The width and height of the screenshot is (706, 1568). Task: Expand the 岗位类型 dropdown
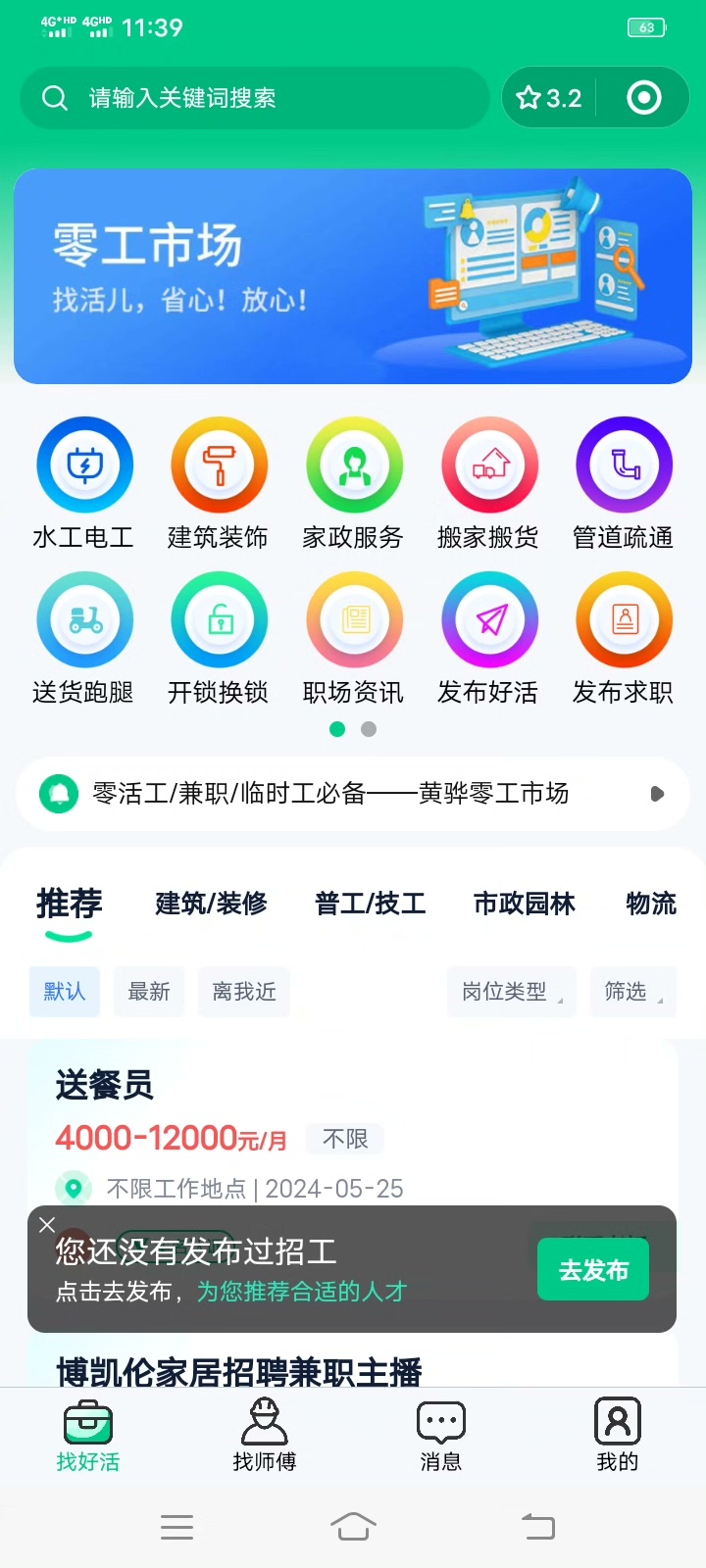tap(511, 992)
